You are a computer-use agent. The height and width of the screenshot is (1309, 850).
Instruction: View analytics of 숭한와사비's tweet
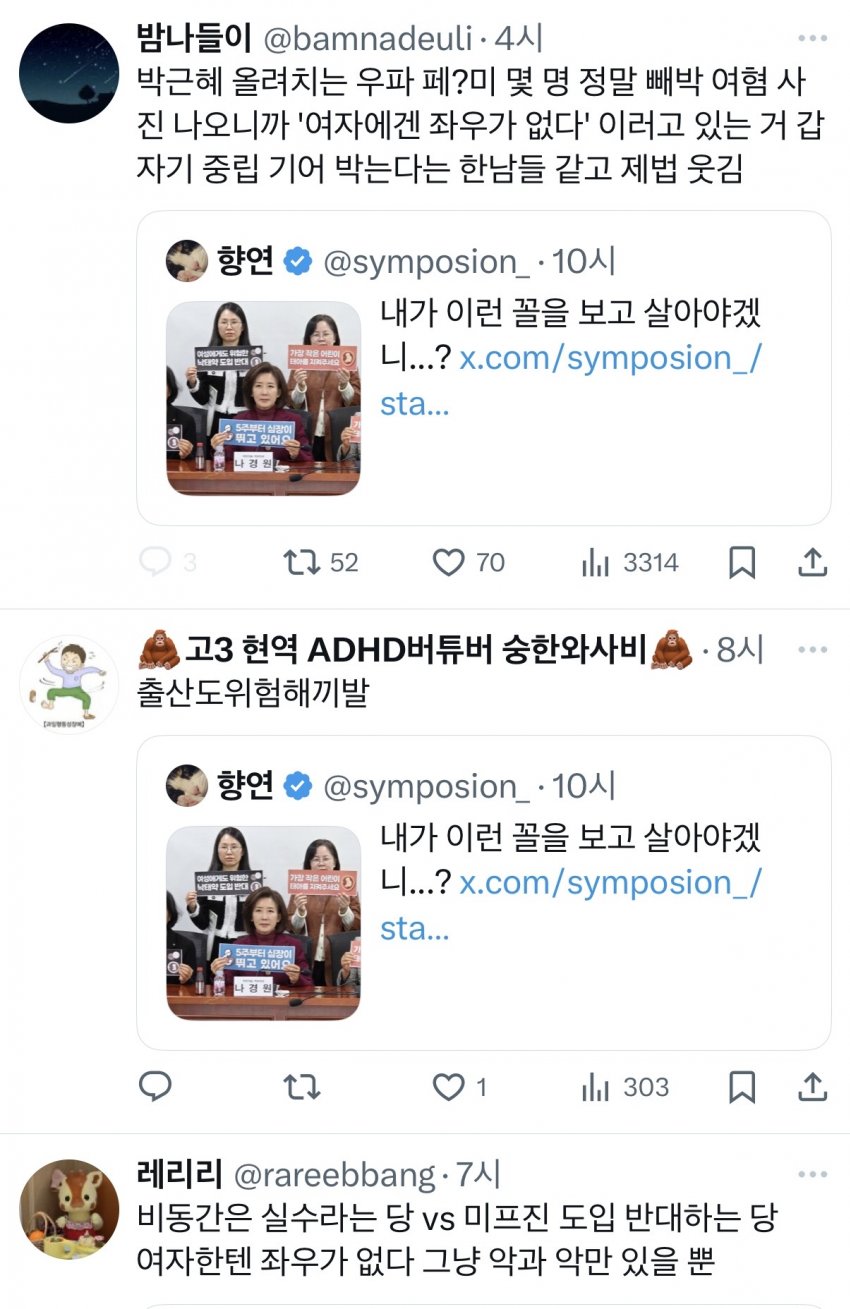pos(595,1087)
